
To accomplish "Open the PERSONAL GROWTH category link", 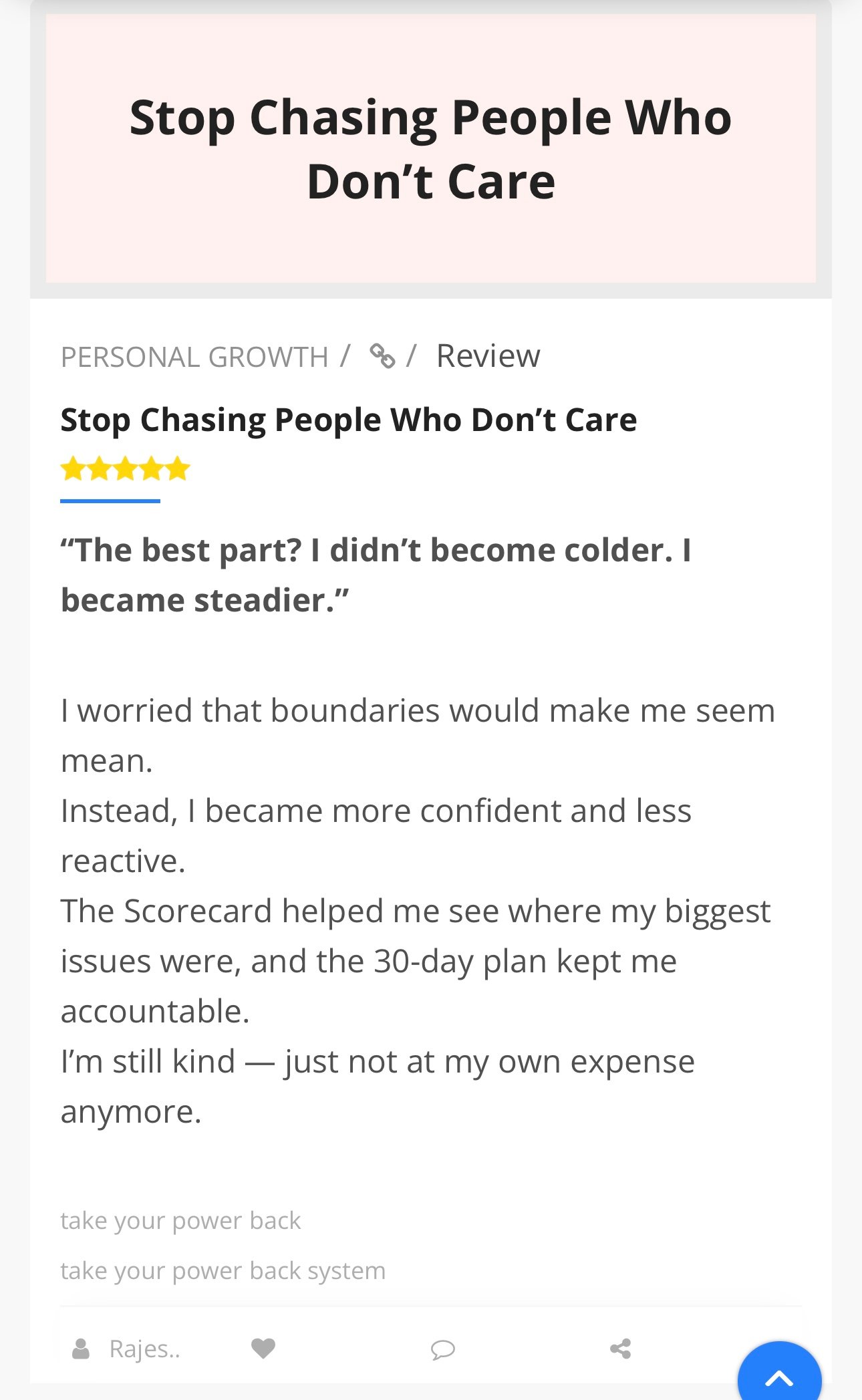I will point(194,357).
